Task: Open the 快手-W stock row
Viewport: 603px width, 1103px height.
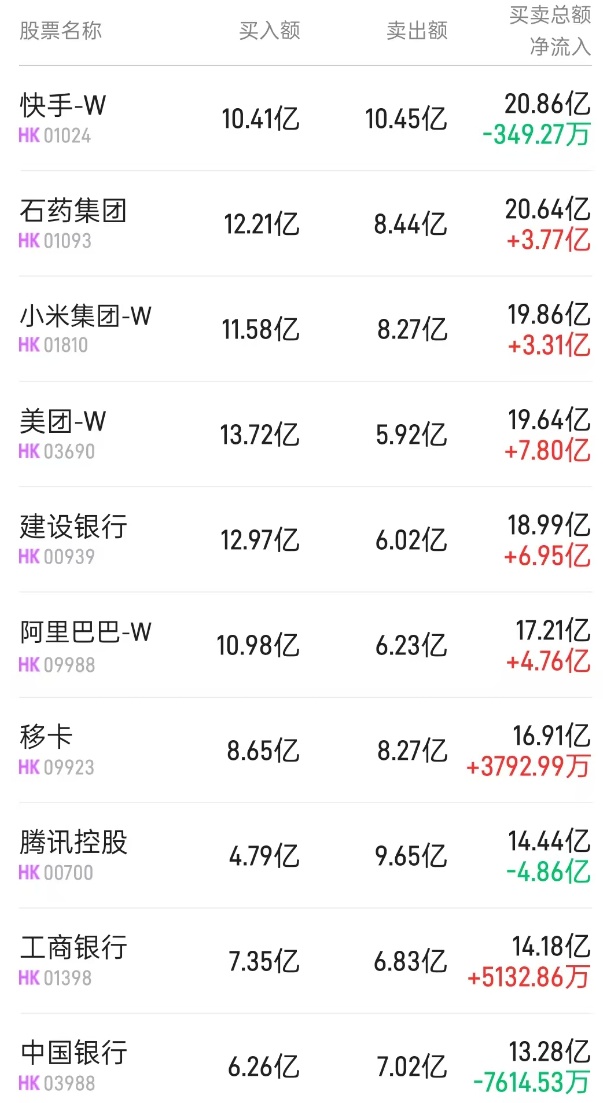Action: click(x=63, y=118)
